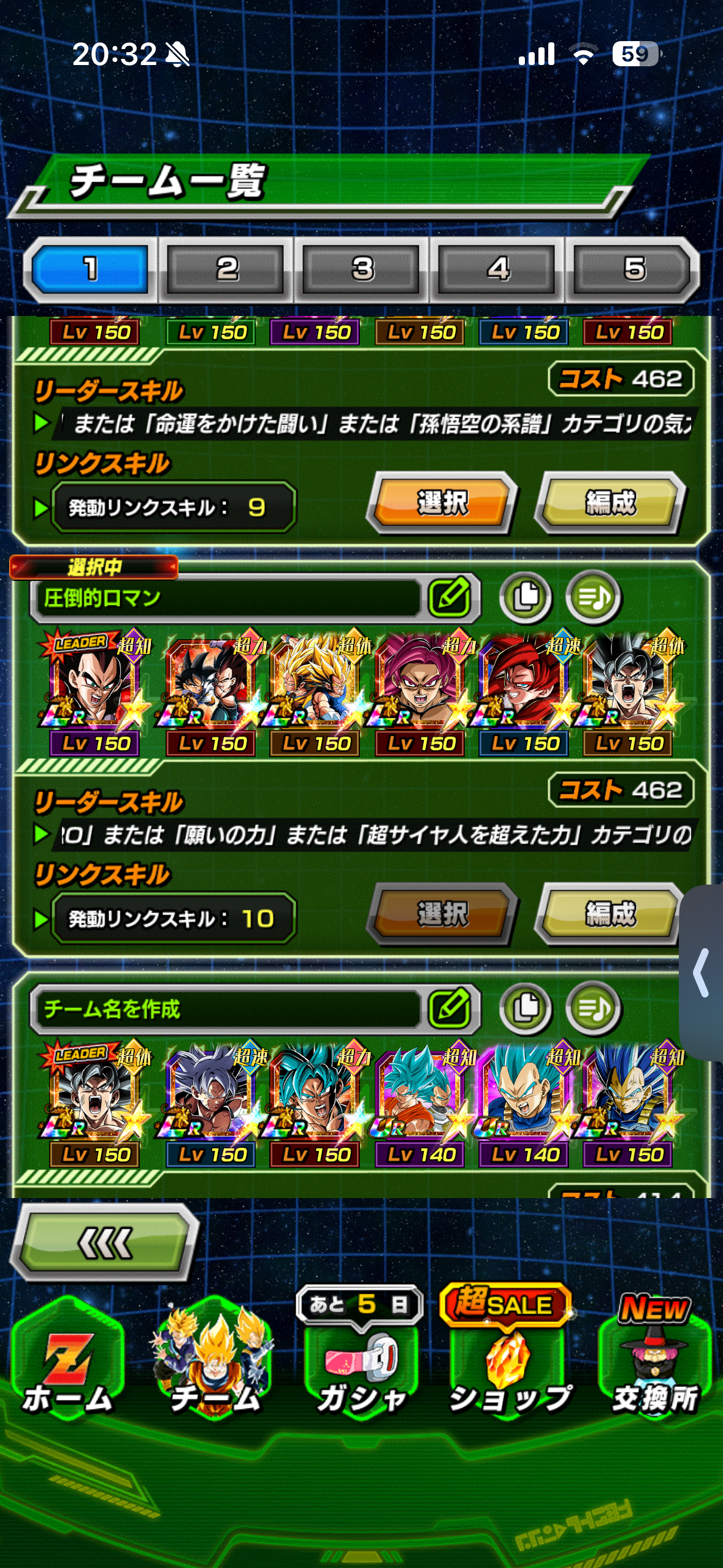Tap the orange 選択 button on the cost 462 team
Viewport: 723px width, 1568px height.
pyautogui.click(x=442, y=503)
